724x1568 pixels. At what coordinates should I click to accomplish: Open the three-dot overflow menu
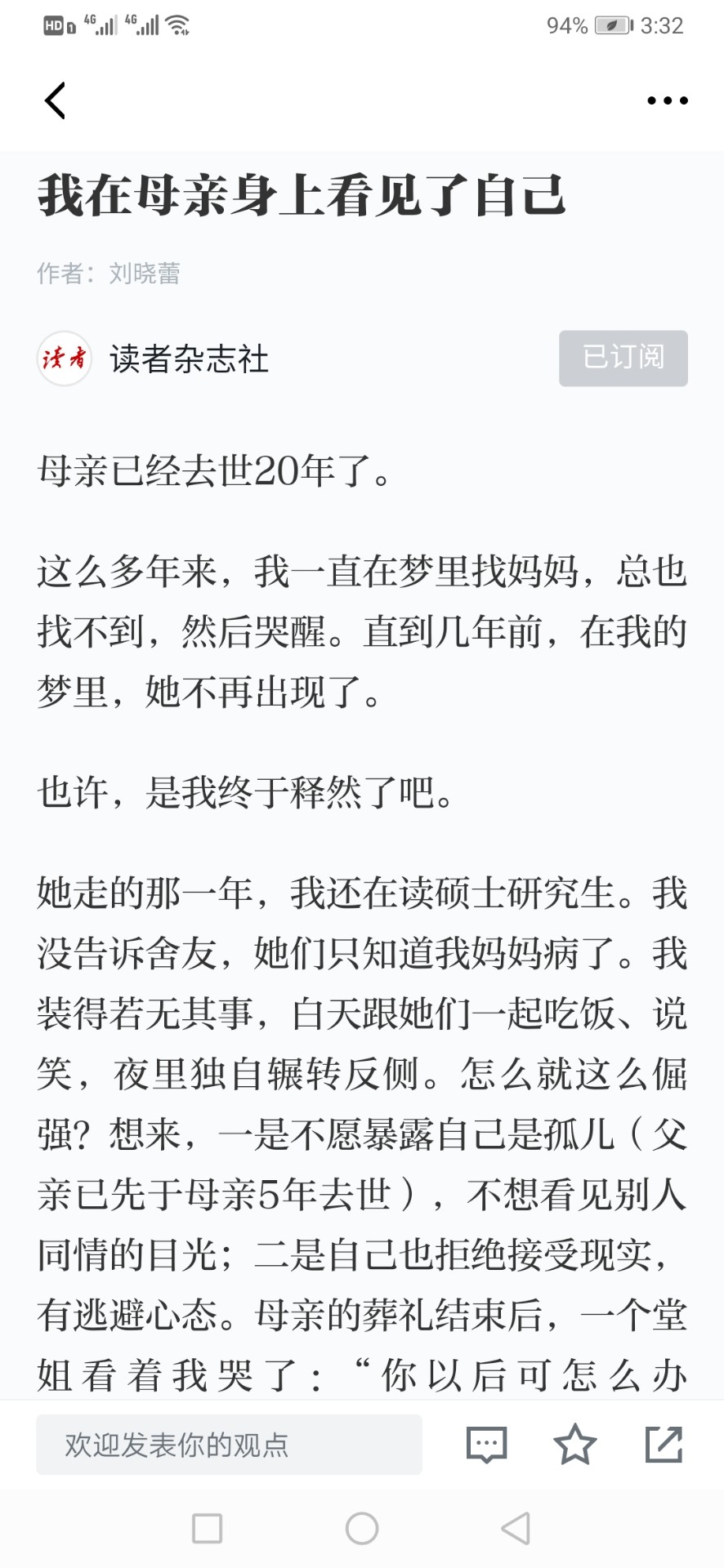click(667, 100)
